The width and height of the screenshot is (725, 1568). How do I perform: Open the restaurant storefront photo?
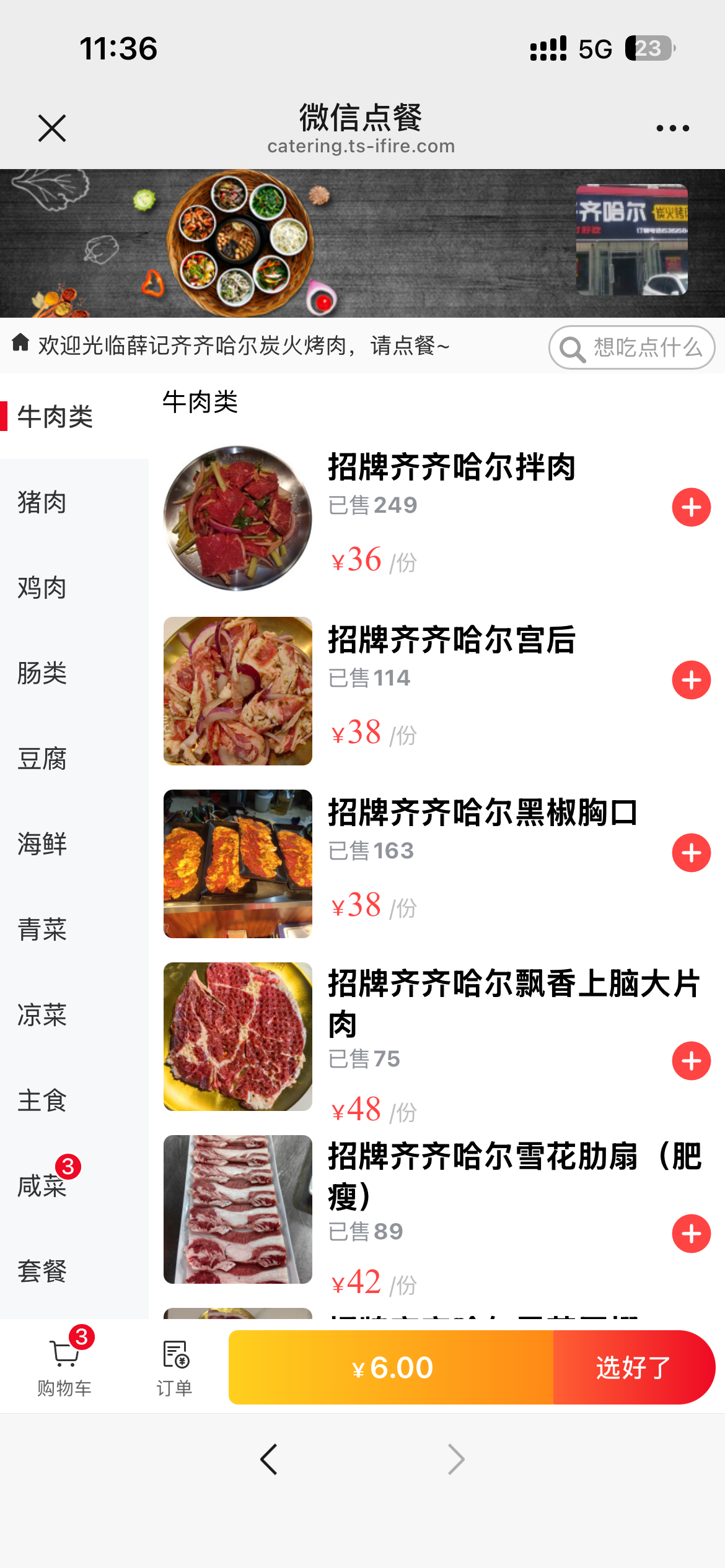631,240
